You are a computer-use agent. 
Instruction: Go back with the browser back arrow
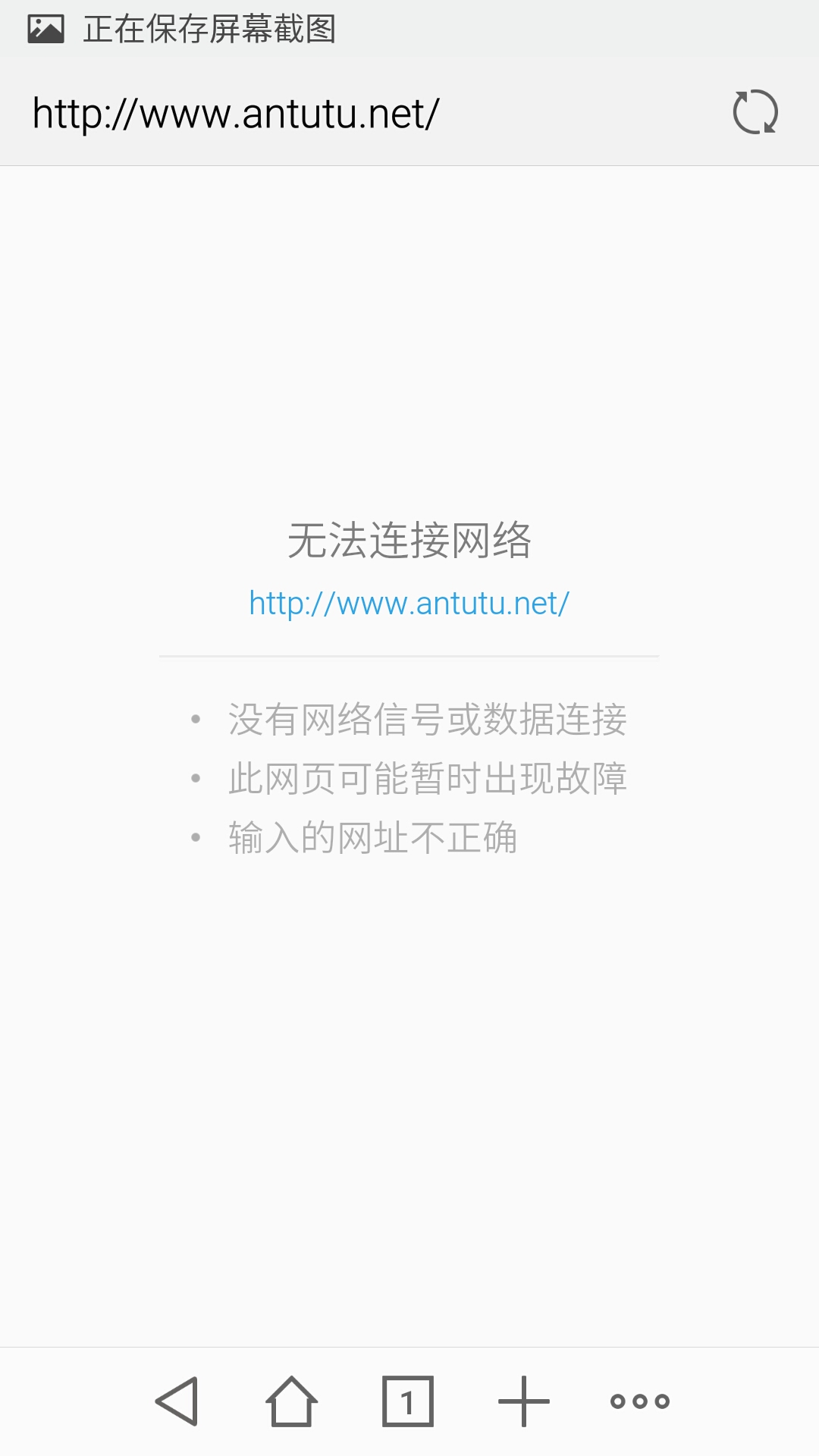pyautogui.click(x=177, y=1401)
